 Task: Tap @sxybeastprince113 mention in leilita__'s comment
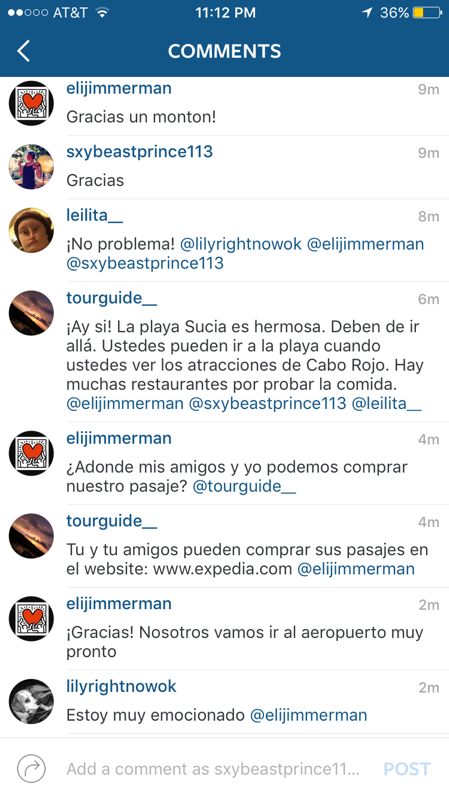coord(145,263)
